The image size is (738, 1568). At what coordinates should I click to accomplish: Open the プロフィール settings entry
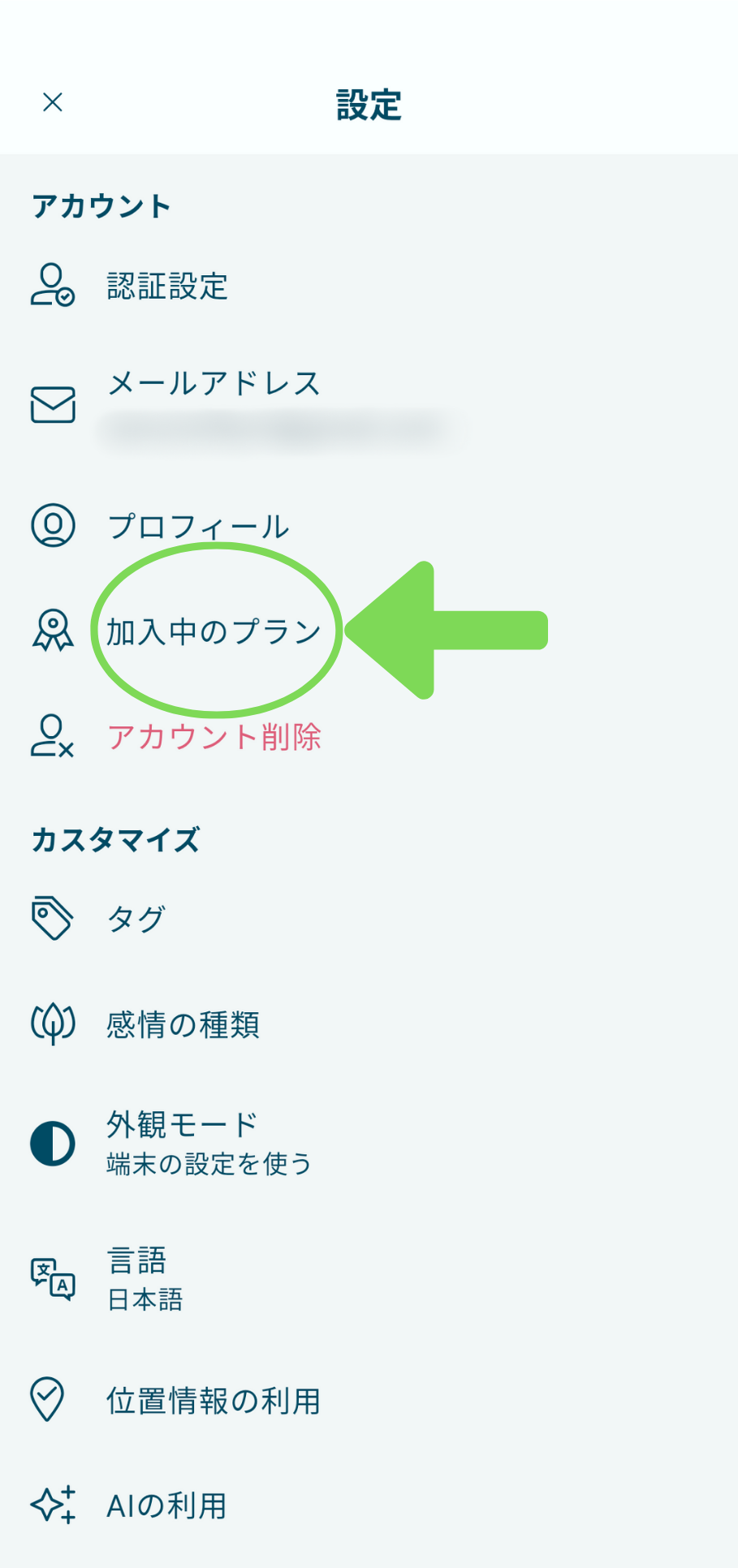197,526
